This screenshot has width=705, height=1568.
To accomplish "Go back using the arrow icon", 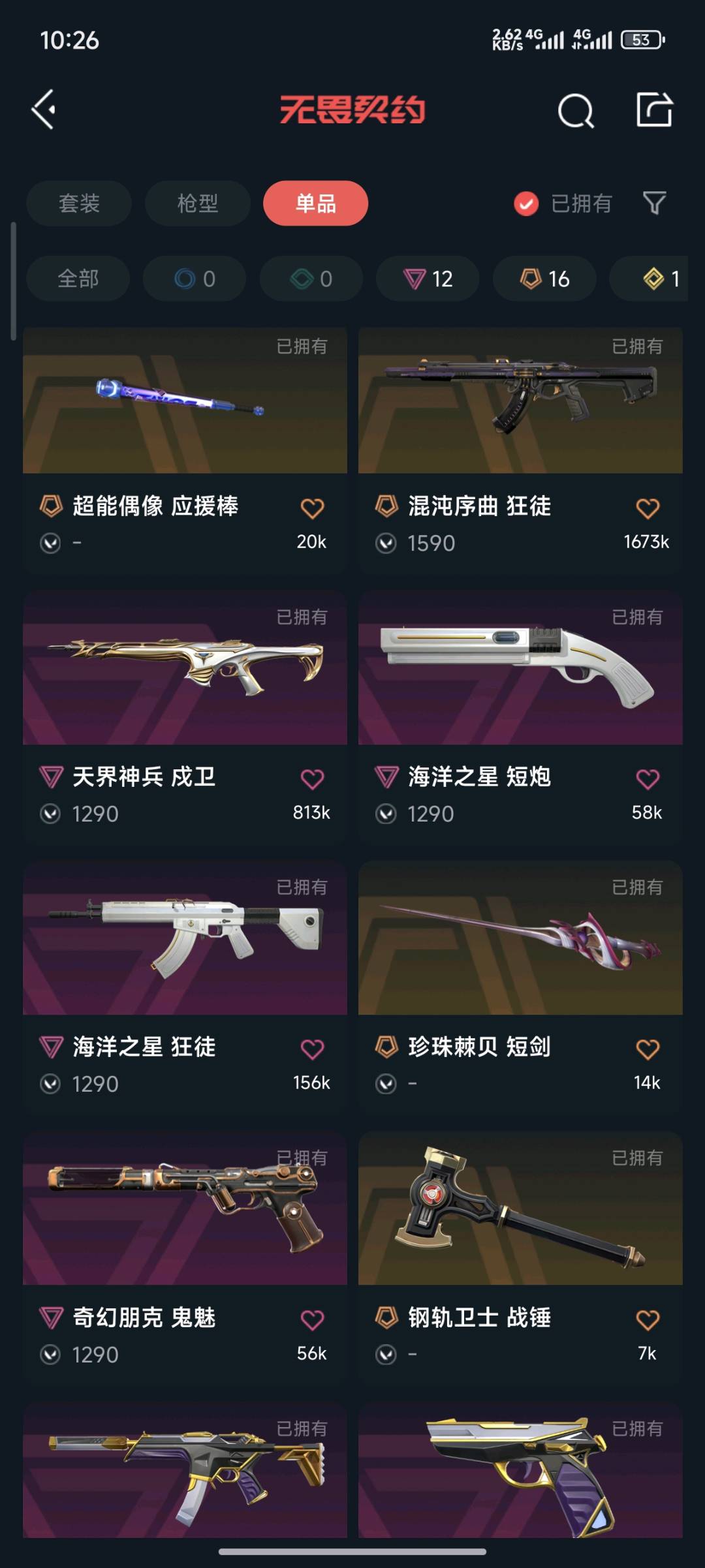I will 44,109.
